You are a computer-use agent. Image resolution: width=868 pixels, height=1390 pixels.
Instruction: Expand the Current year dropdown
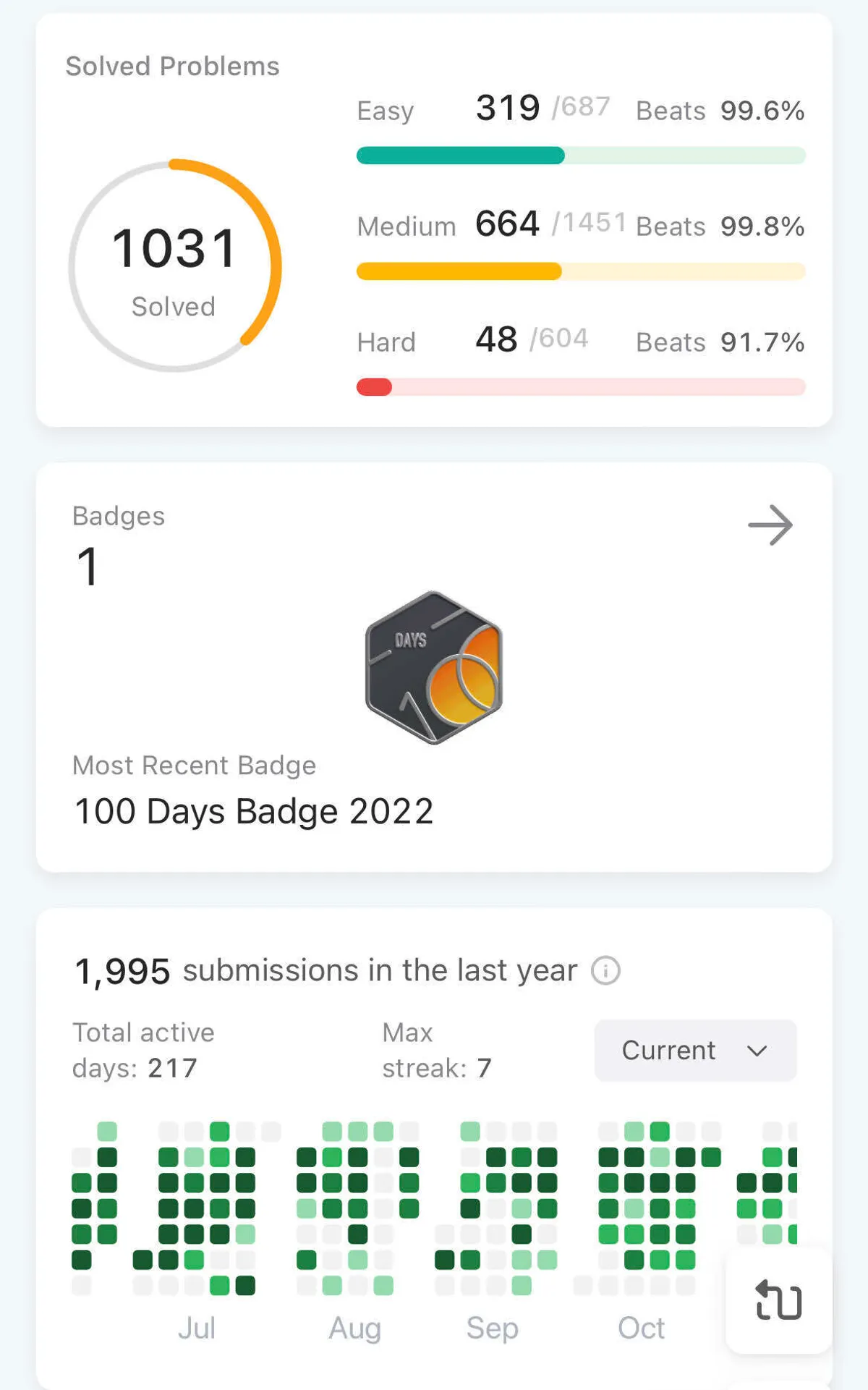(695, 1050)
